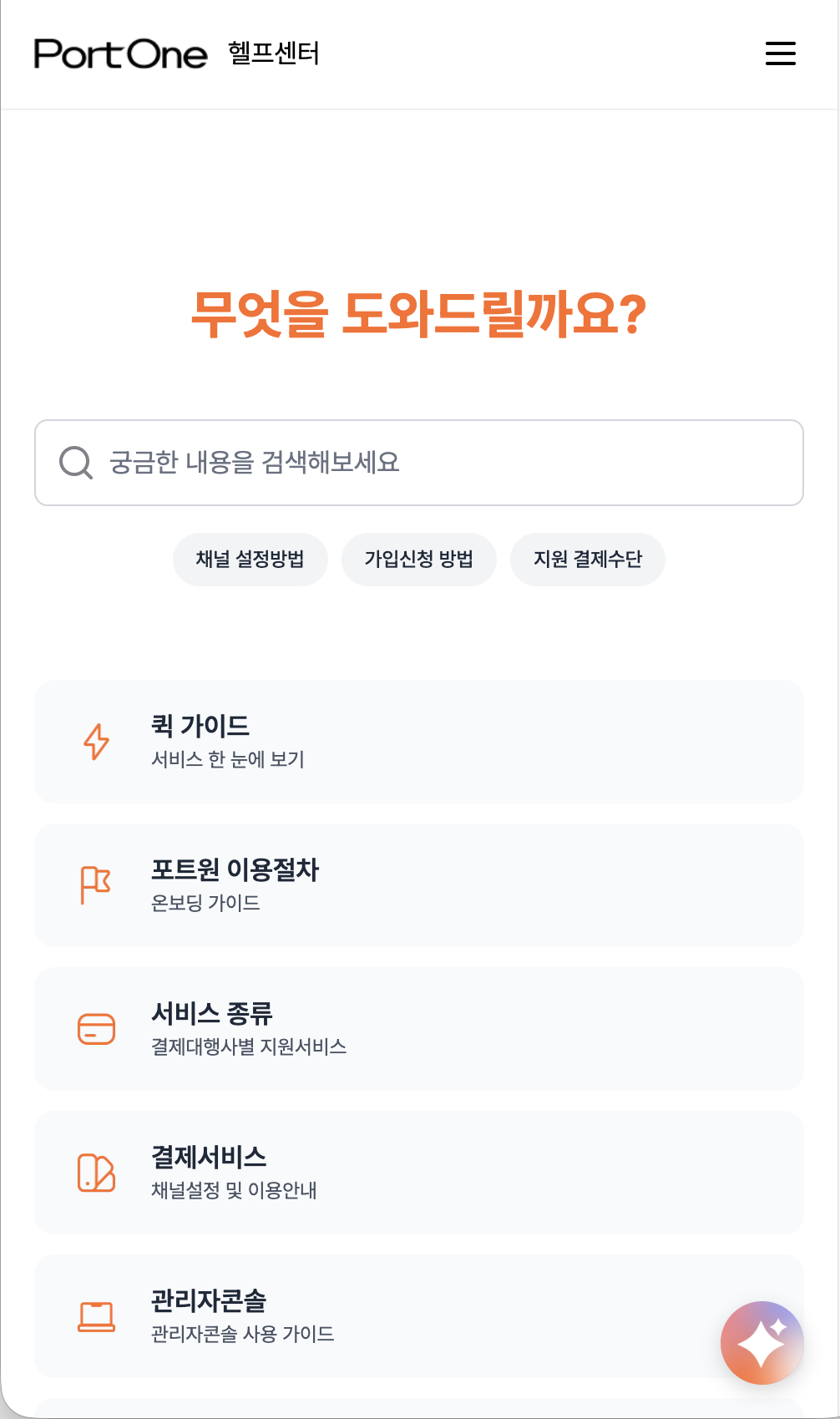840x1419 pixels.
Task: Open the 서비스 종류 section
Action: [420, 1028]
